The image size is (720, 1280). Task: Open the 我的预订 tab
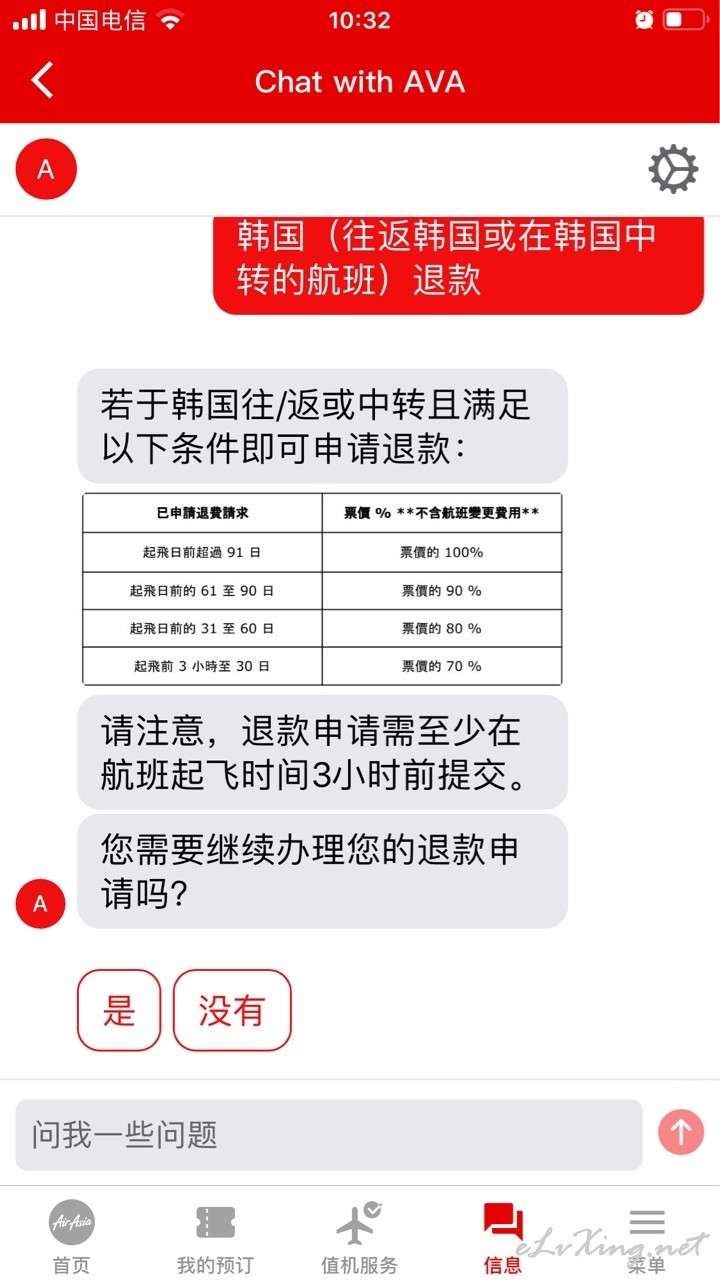215,1236
